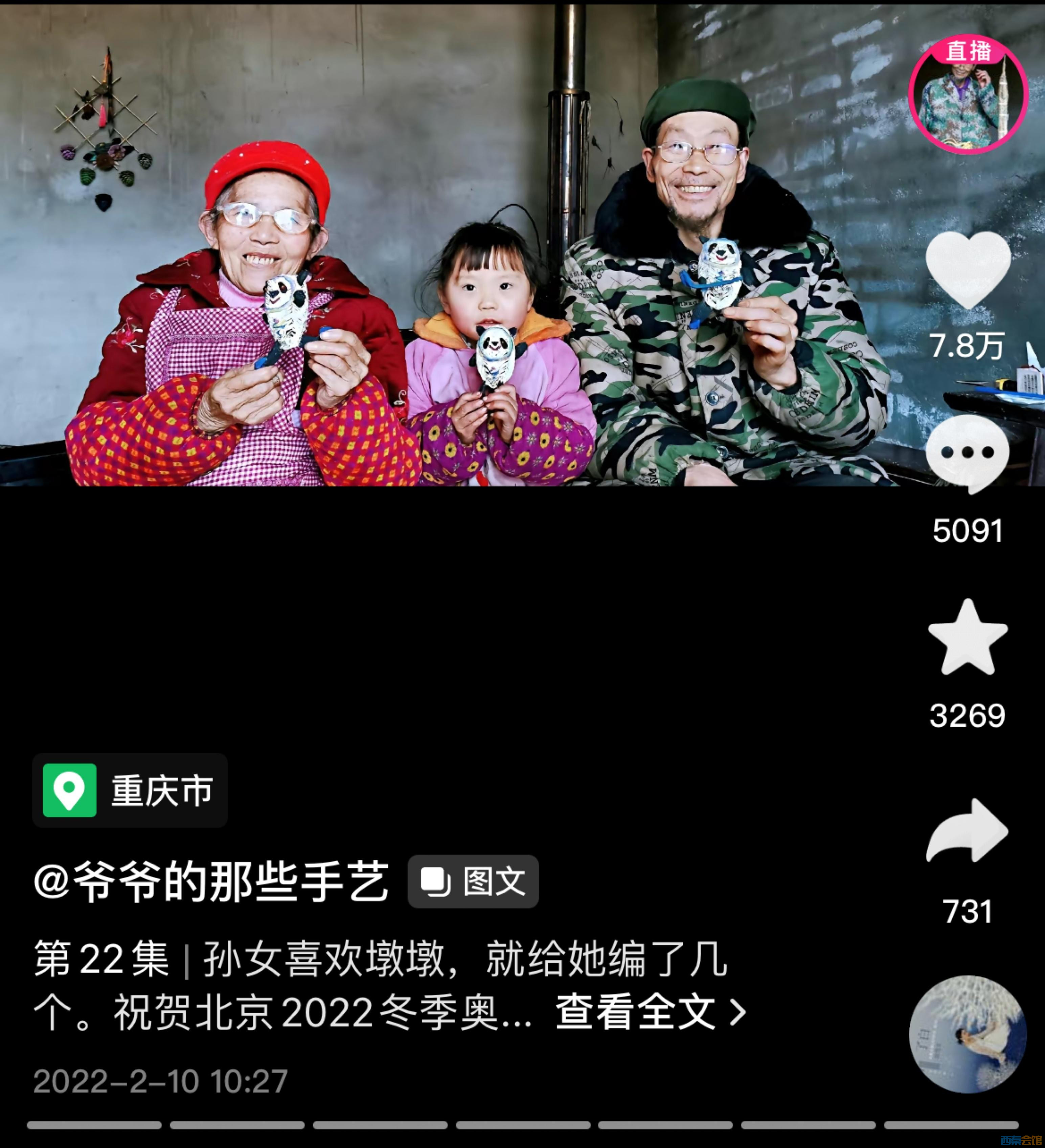Open the 重庆市 location tag
The height and width of the screenshot is (1148, 1045).
tap(130, 790)
